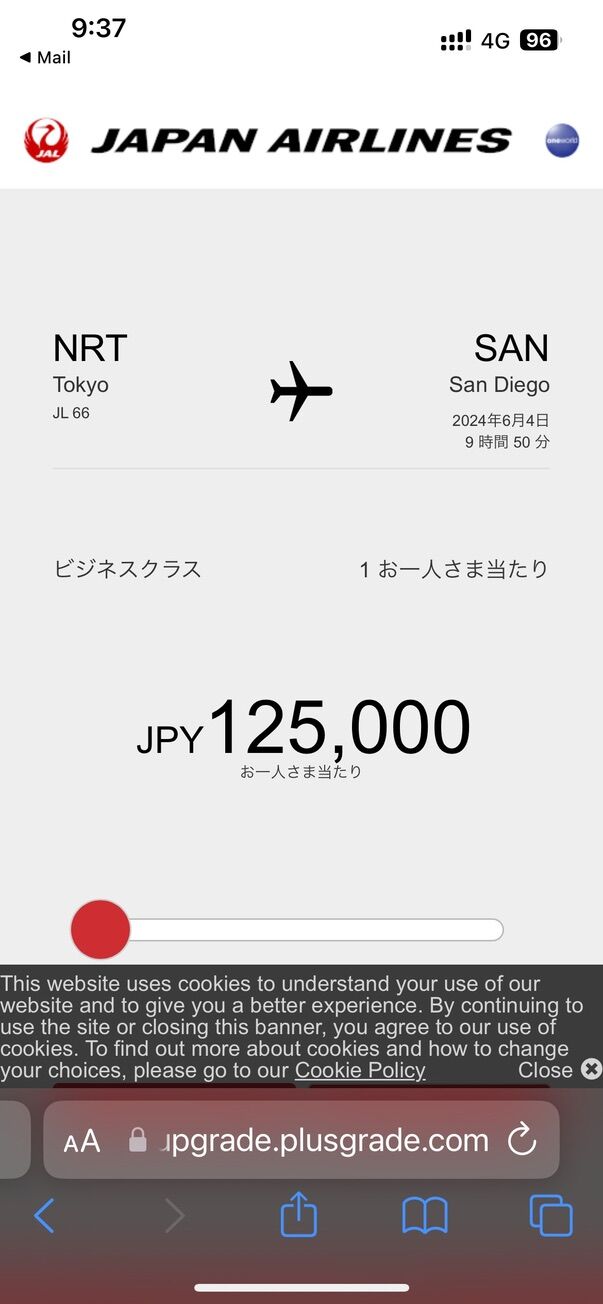Close the cookie consent banner
The height and width of the screenshot is (1304, 603).
point(559,1070)
